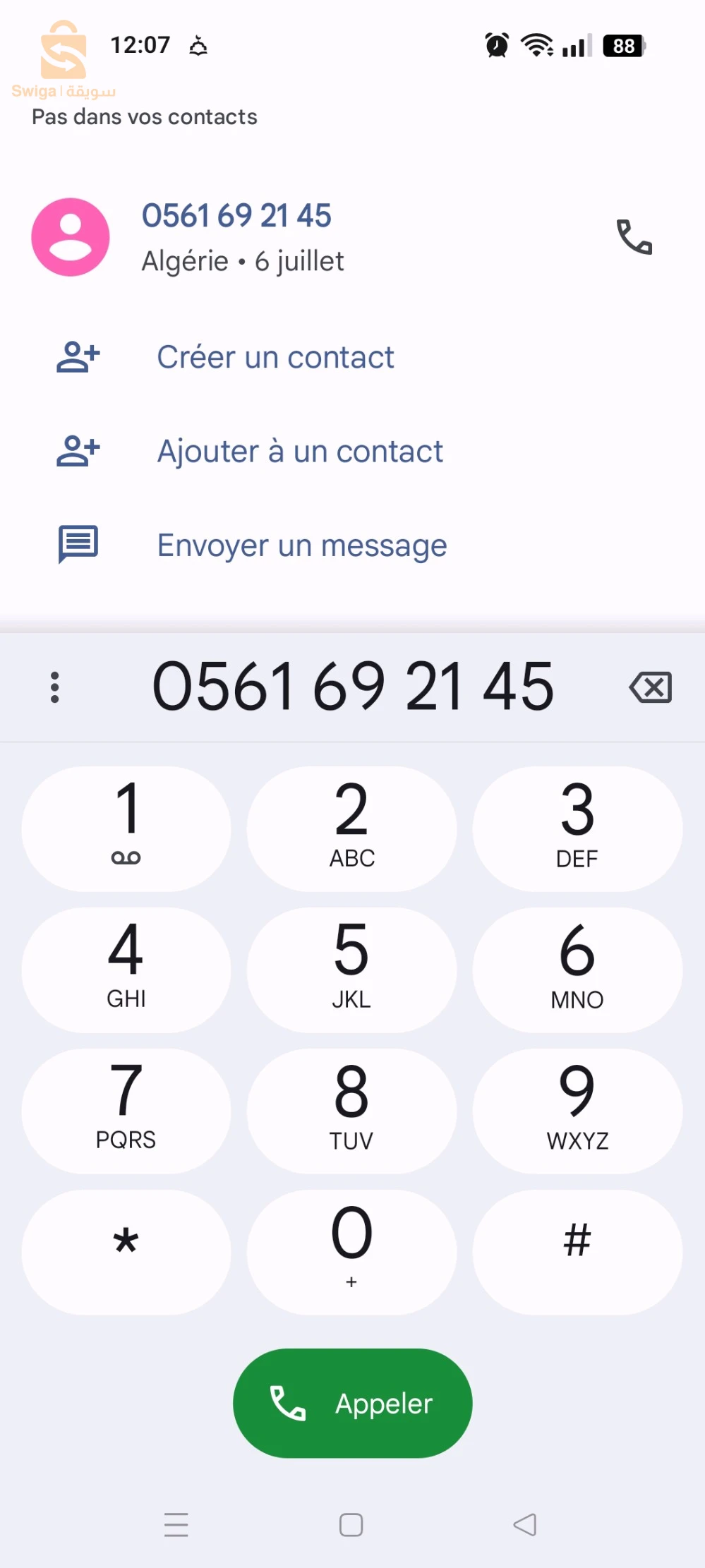Enter digit 6 MNO
705x1568 pixels.
pos(577,970)
